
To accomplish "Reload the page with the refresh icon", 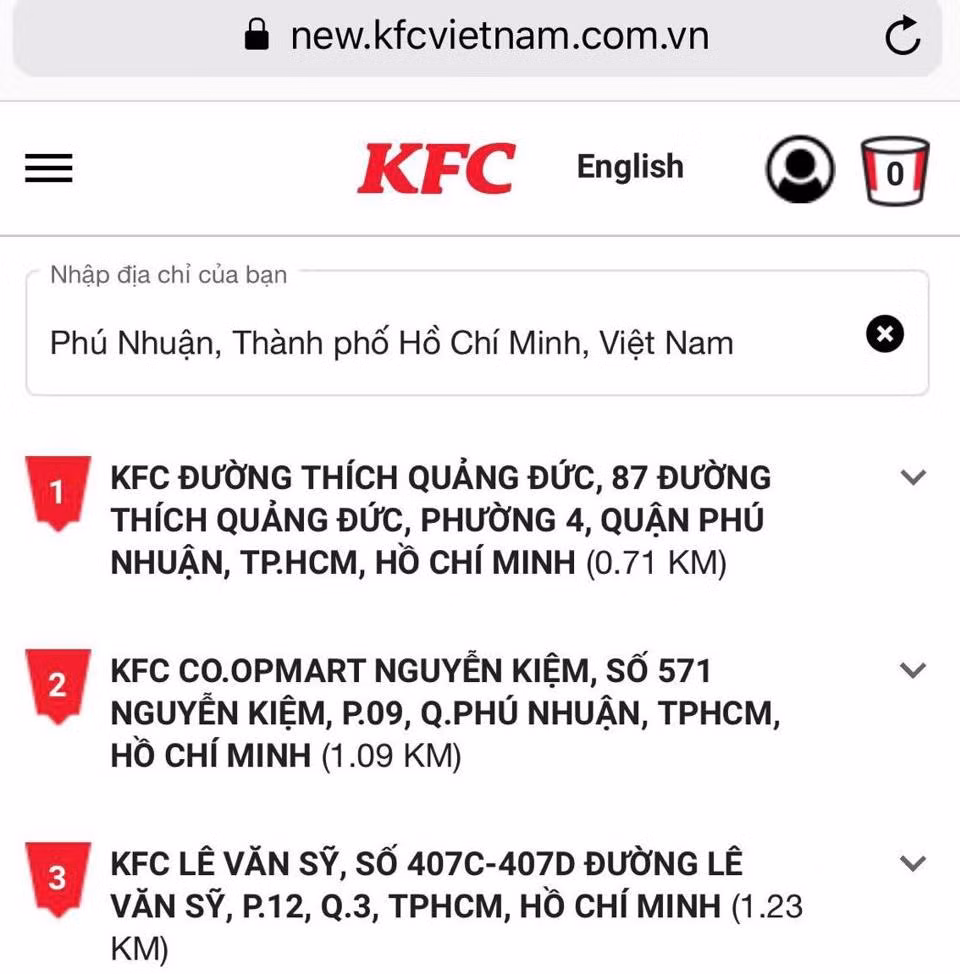I will [903, 36].
